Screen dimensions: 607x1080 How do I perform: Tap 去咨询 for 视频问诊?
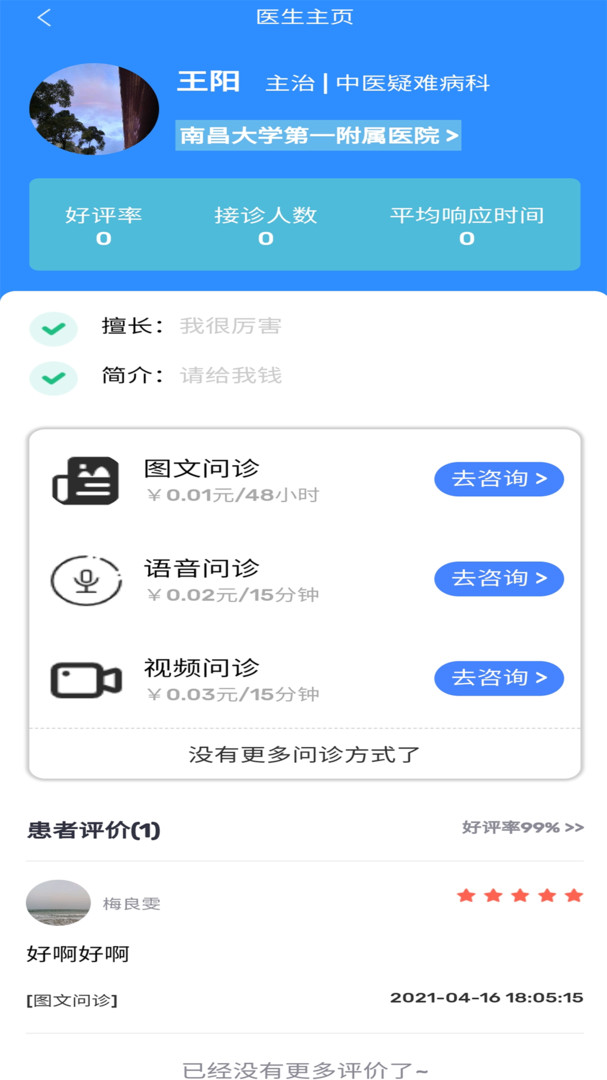[498, 678]
